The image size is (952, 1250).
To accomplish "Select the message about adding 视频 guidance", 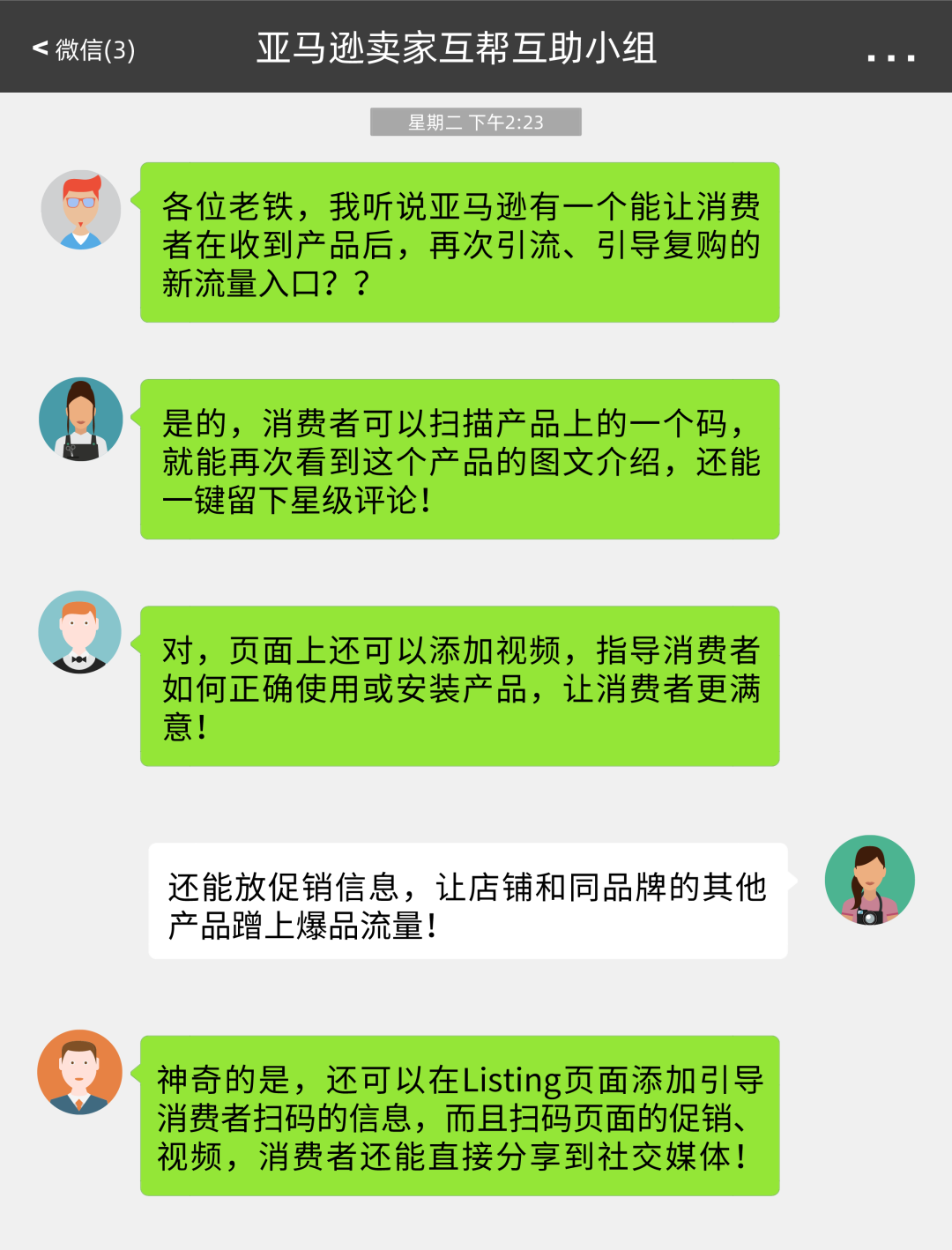I will point(458,688).
